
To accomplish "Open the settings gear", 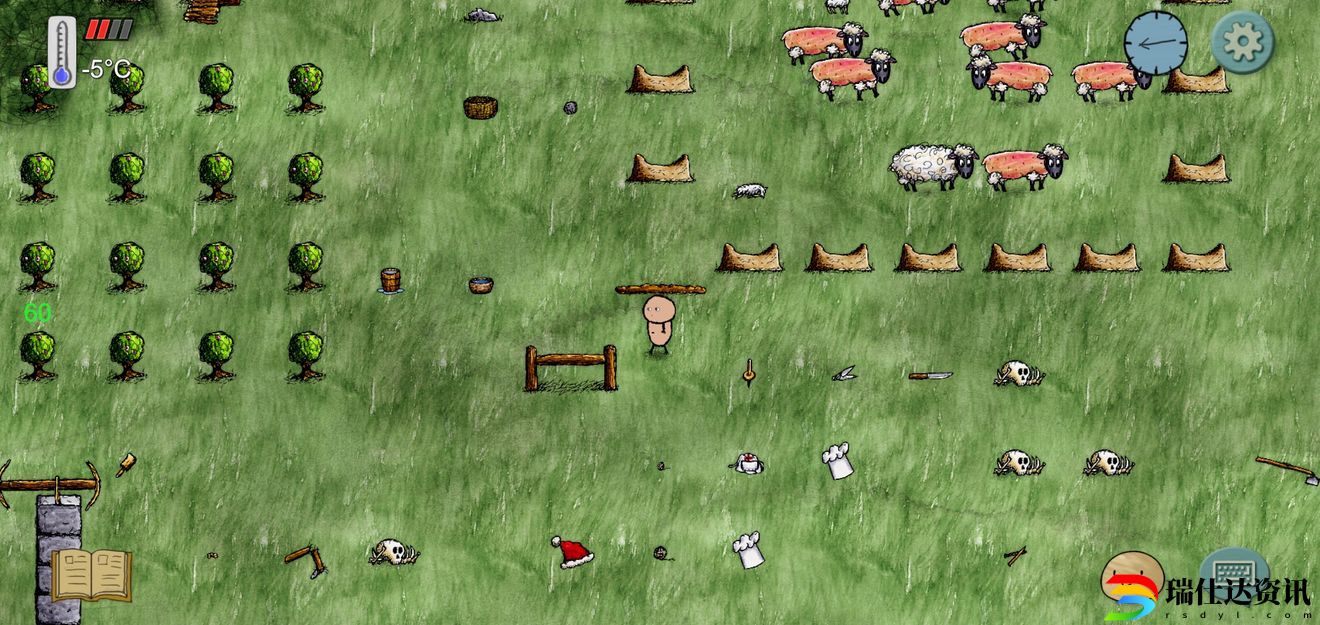I will (x=1242, y=42).
